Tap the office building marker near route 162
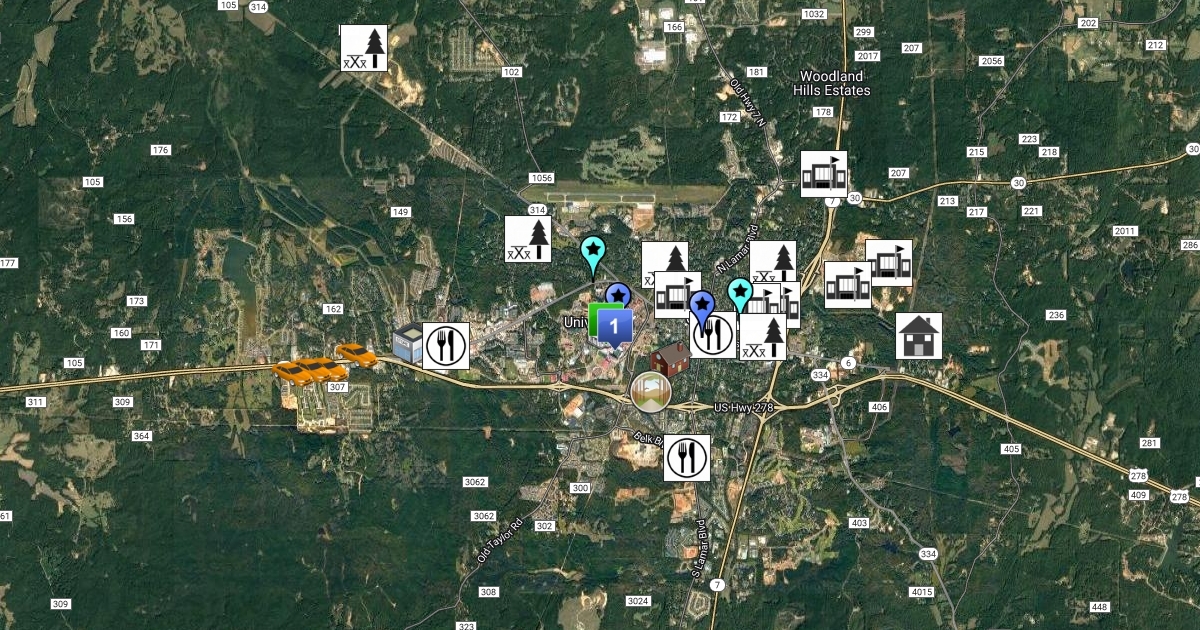 click(408, 342)
